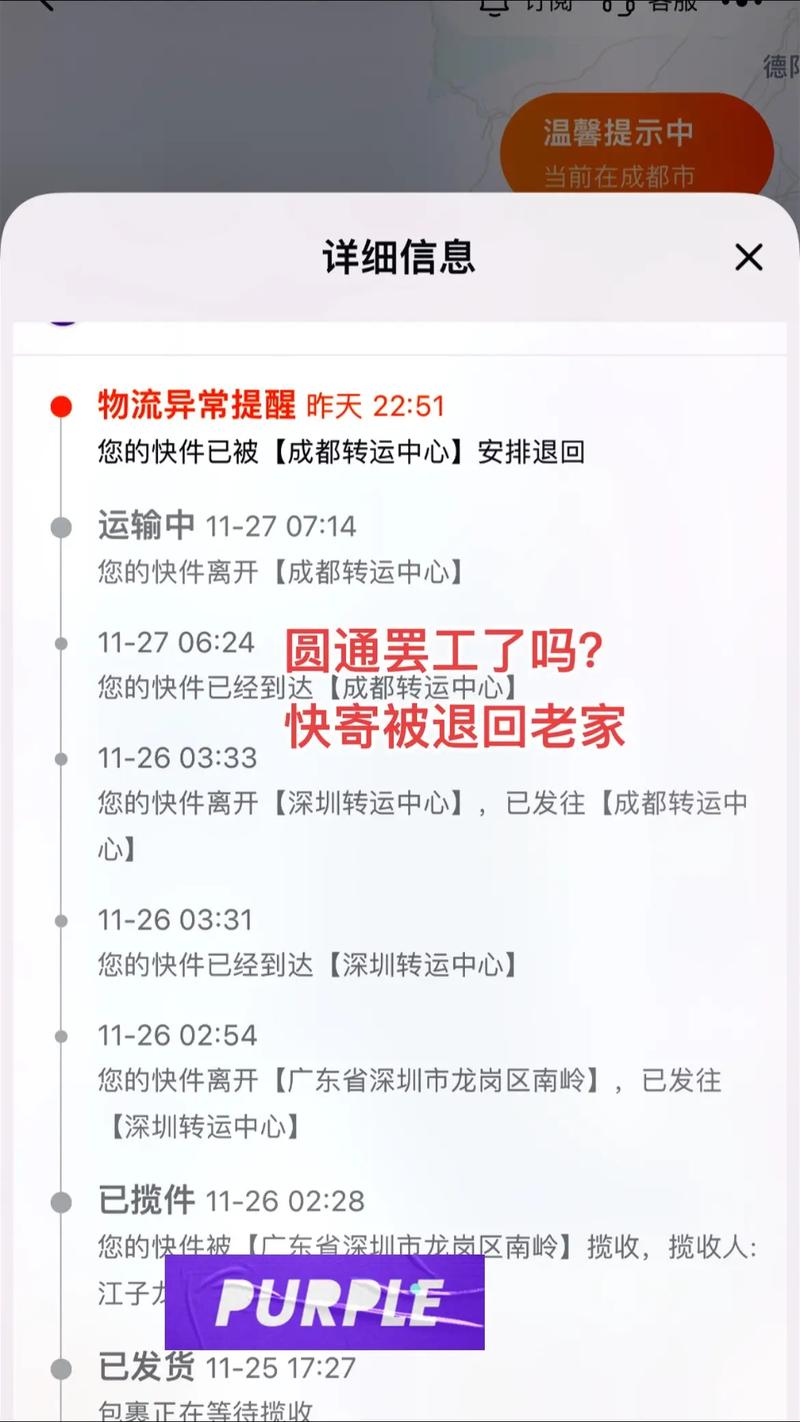Tap the 已发货 timeline dot
This screenshot has height=1422, width=800.
[x=61, y=1369]
